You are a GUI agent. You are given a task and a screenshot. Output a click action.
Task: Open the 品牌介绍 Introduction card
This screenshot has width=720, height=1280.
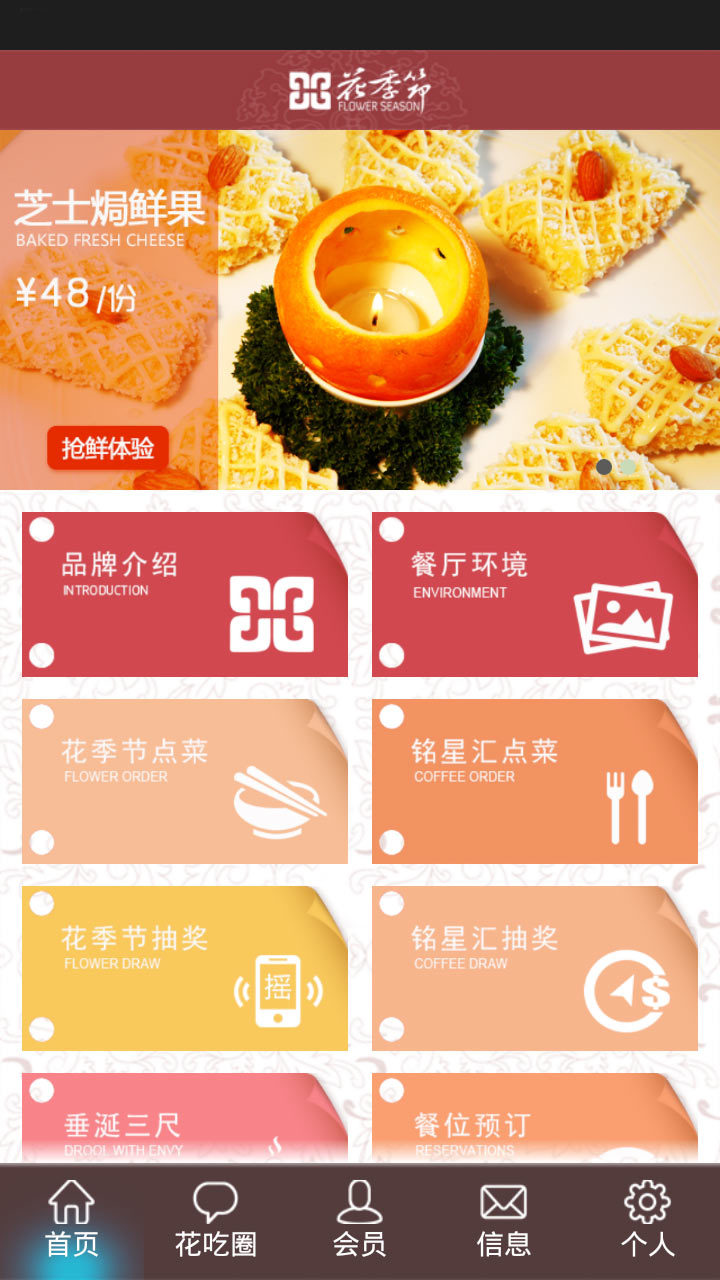pos(185,594)
